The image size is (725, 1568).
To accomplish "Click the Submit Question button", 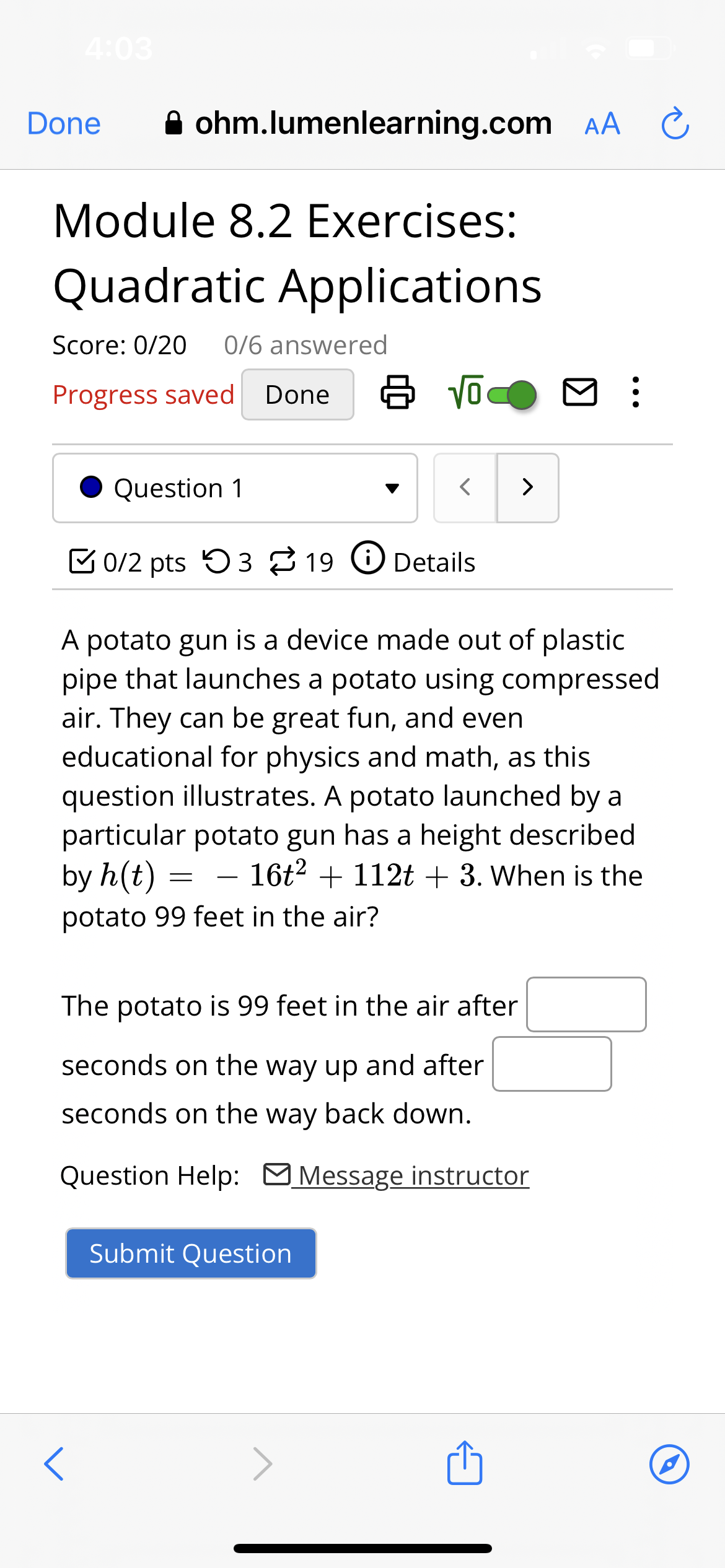I will click(190, 1253).
